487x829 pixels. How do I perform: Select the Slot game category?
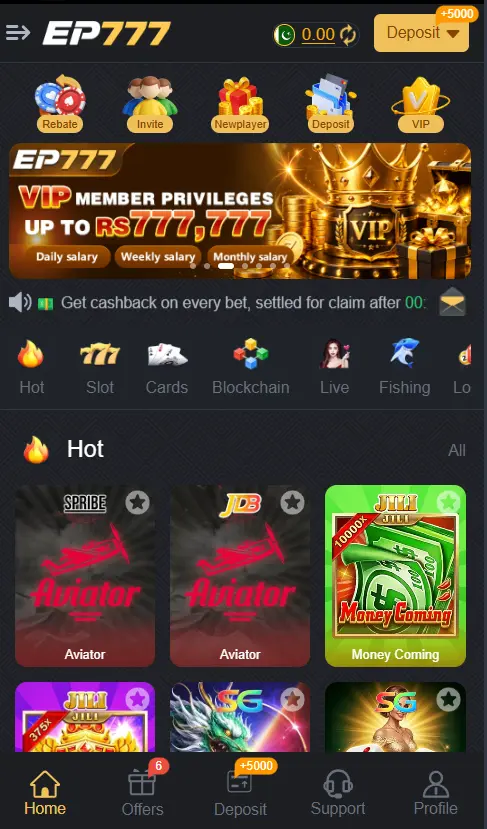point(100,367)
